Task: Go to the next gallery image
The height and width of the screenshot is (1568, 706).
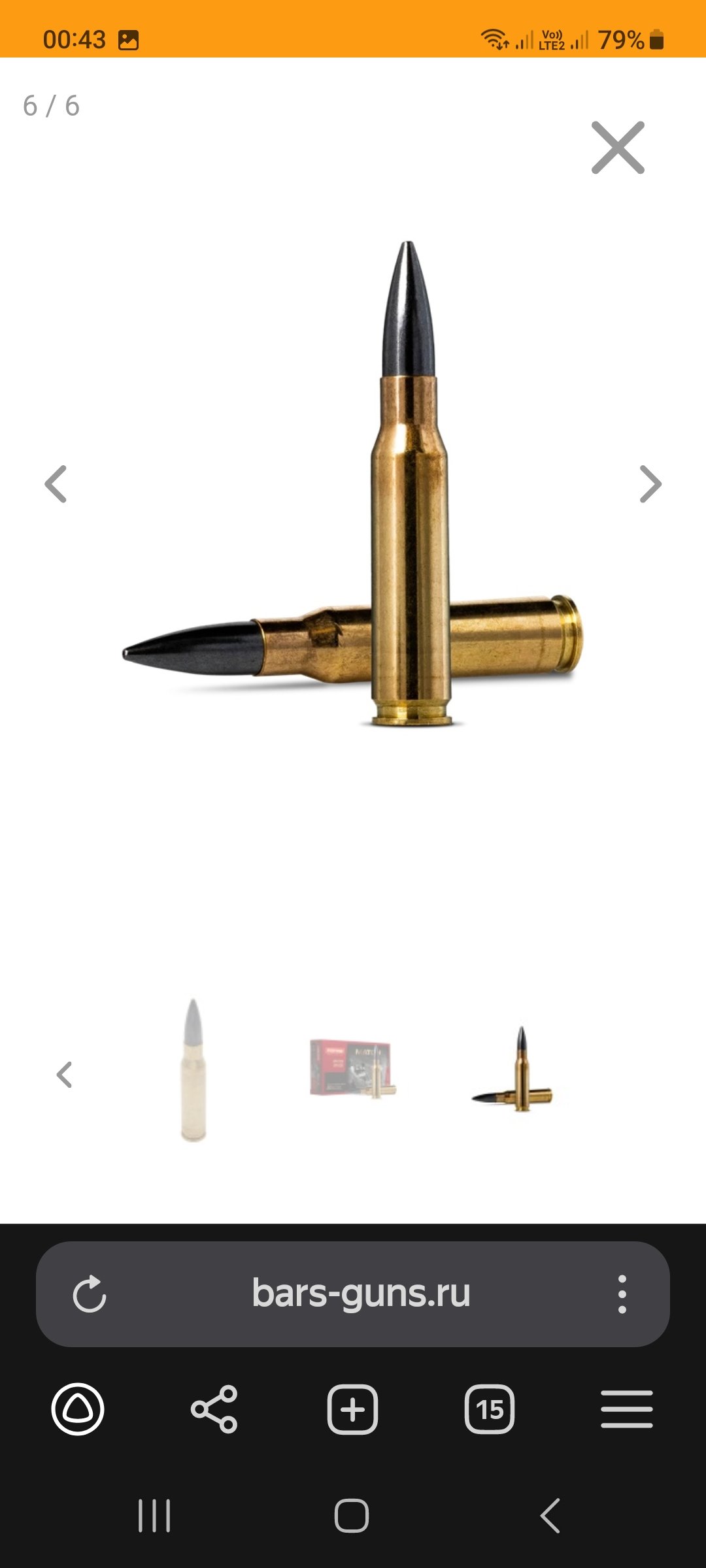Action: 650,484
